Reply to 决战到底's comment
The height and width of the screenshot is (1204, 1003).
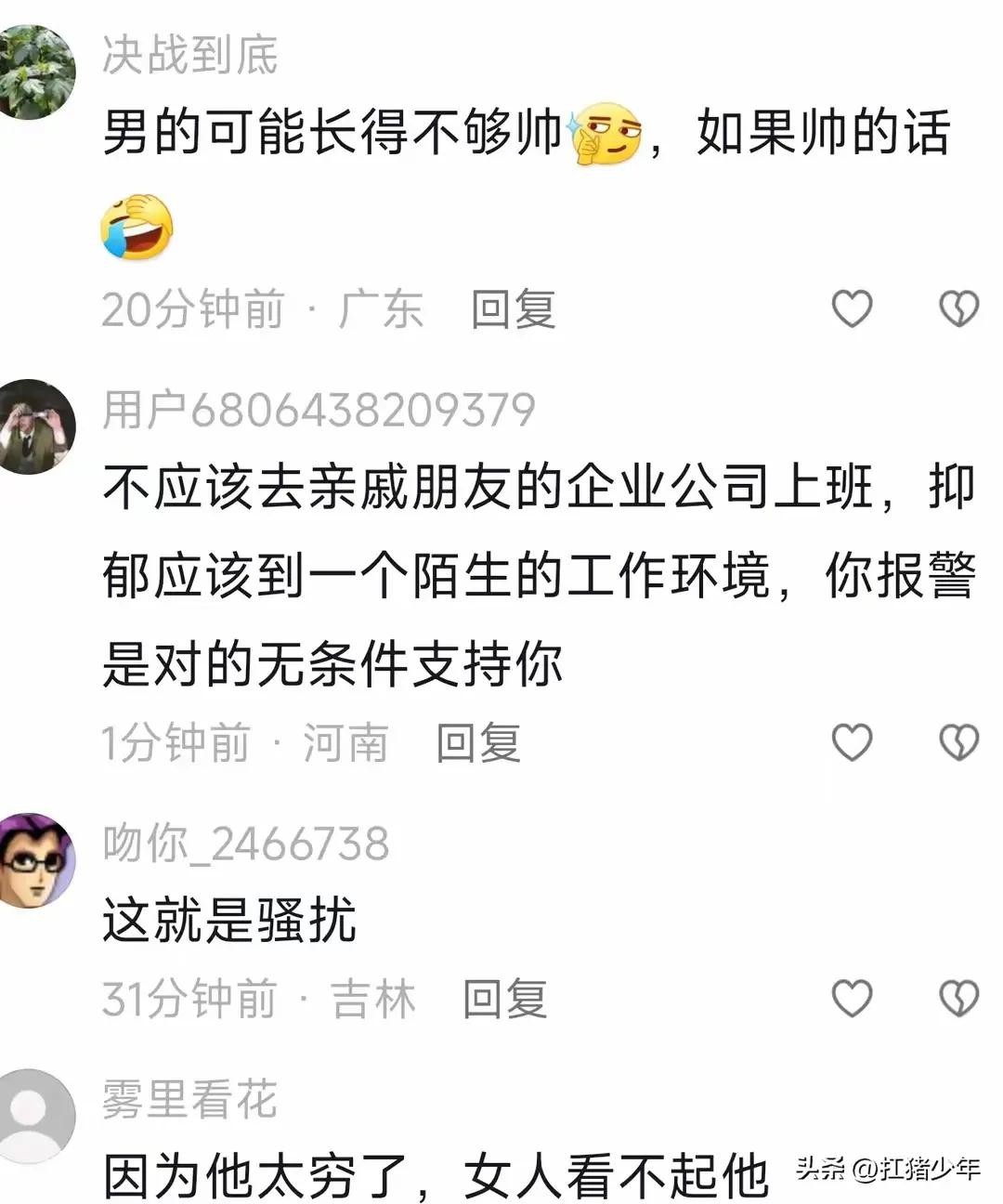[x=513, y=309]
